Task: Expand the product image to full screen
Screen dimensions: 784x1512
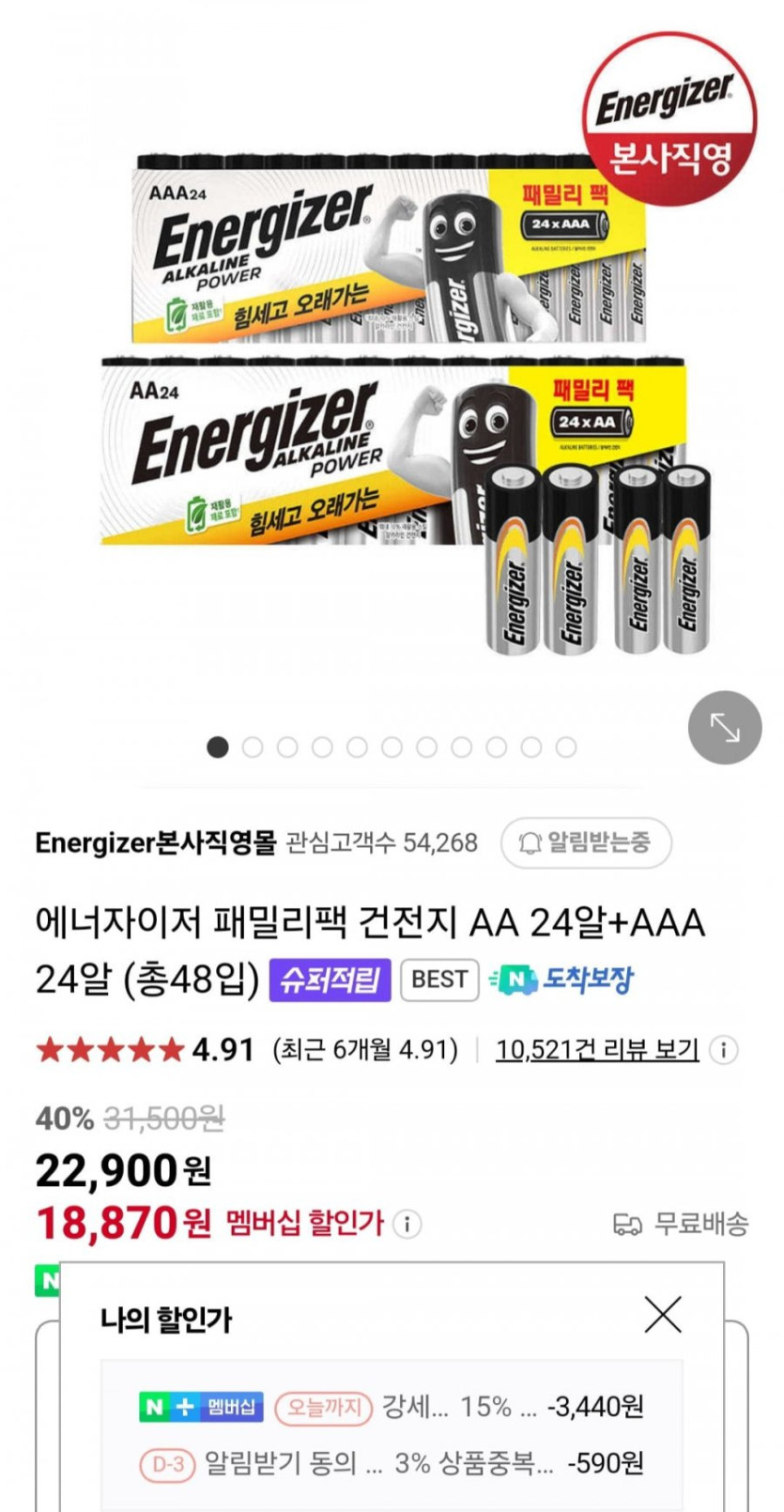Action: [724, 727]
